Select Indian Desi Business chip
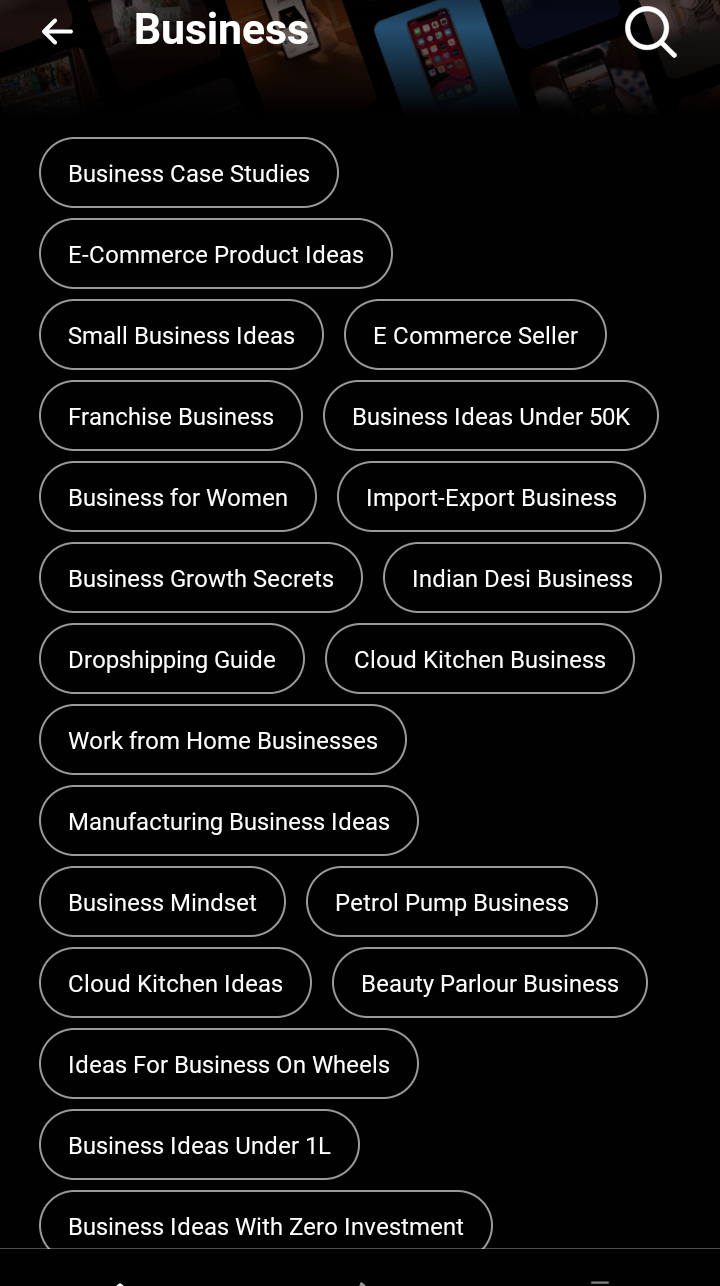The image size is (720, 1286). coord(522,578)
